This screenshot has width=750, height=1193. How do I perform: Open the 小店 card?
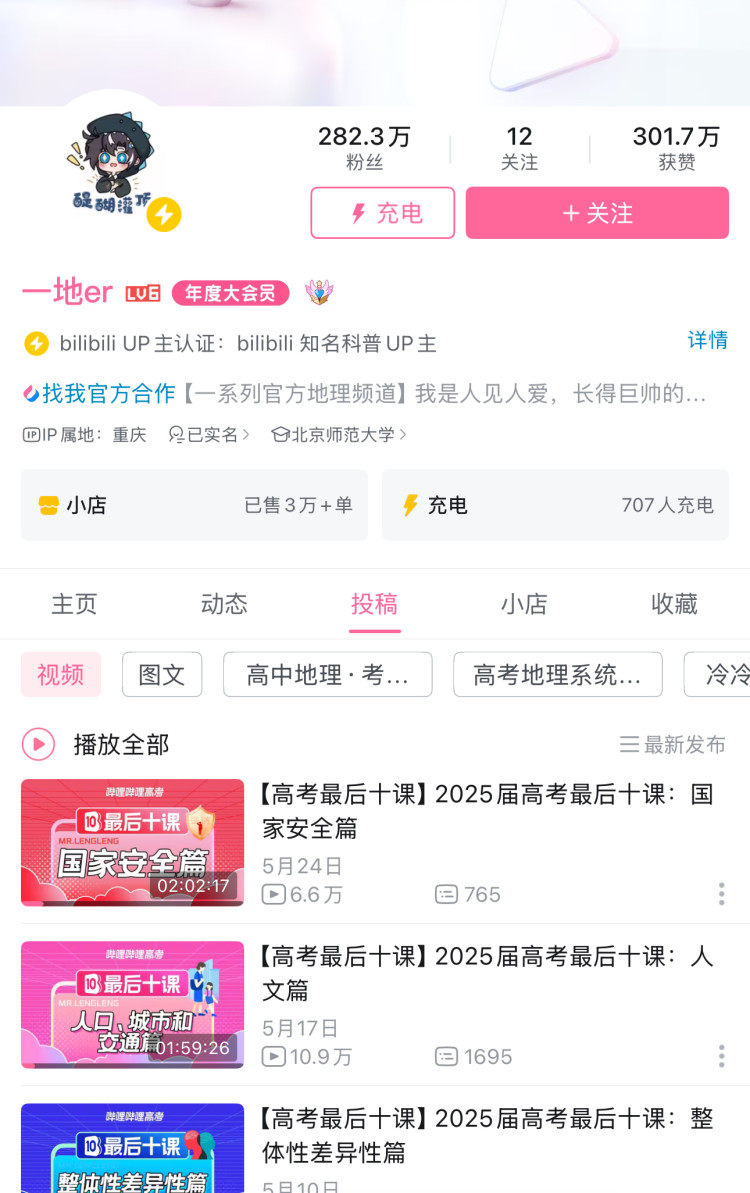tap(194, 505)
